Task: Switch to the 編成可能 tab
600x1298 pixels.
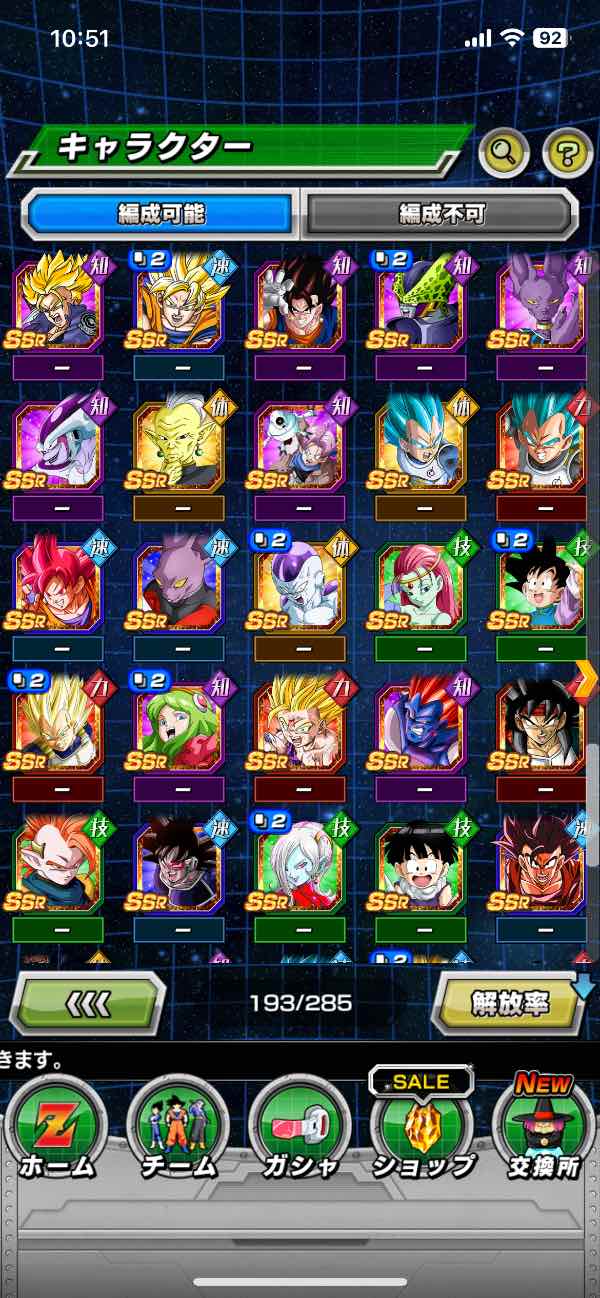Action: pyautogui.click(x=160, y=213)
